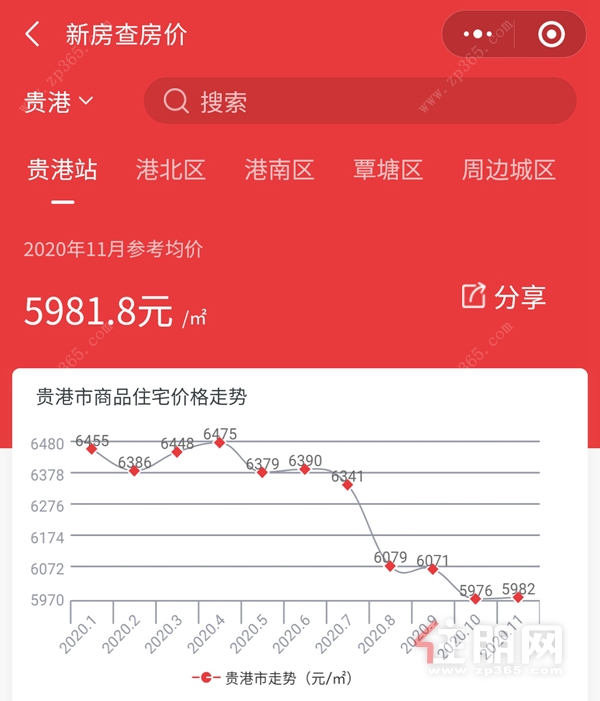
Task: Switch to the 港南区 tab
Action: [280, 169]
